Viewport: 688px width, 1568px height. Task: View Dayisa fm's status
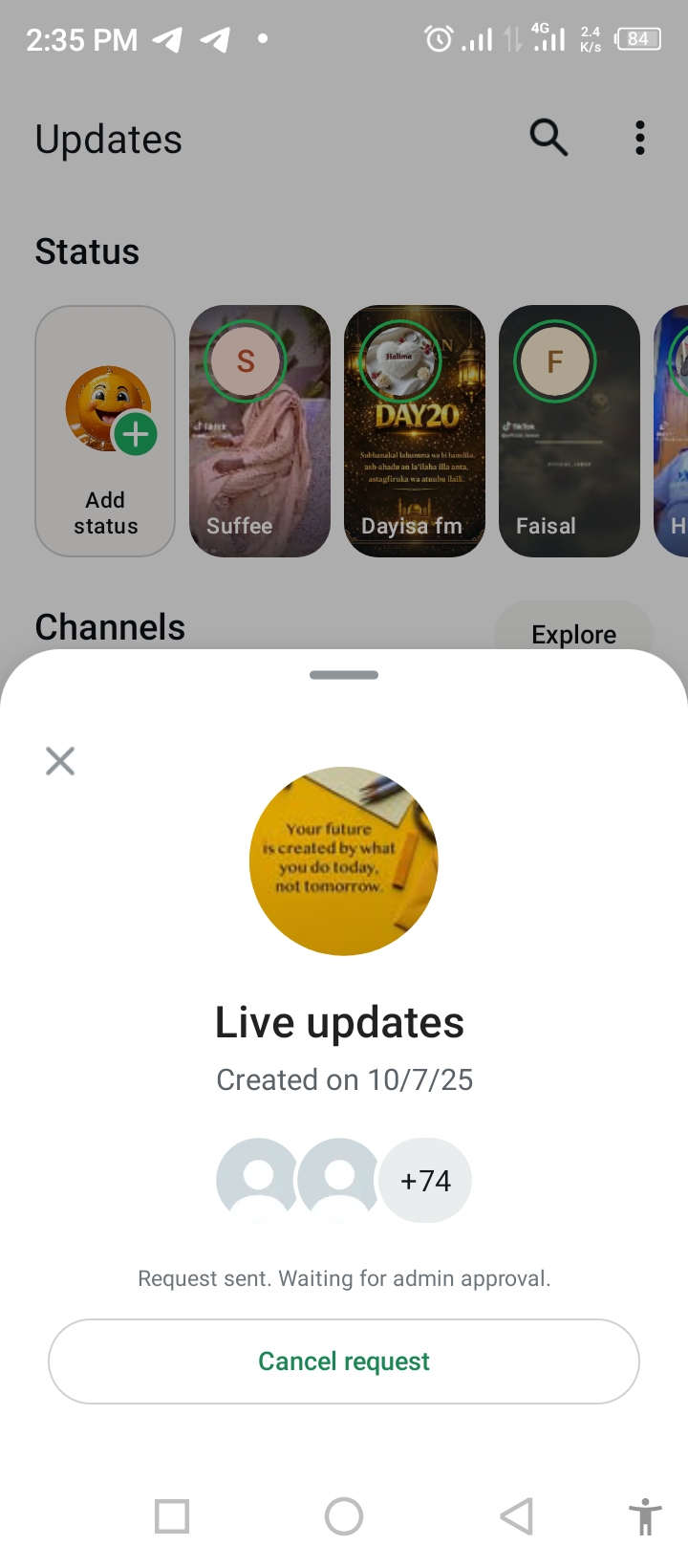click(414, 431)
